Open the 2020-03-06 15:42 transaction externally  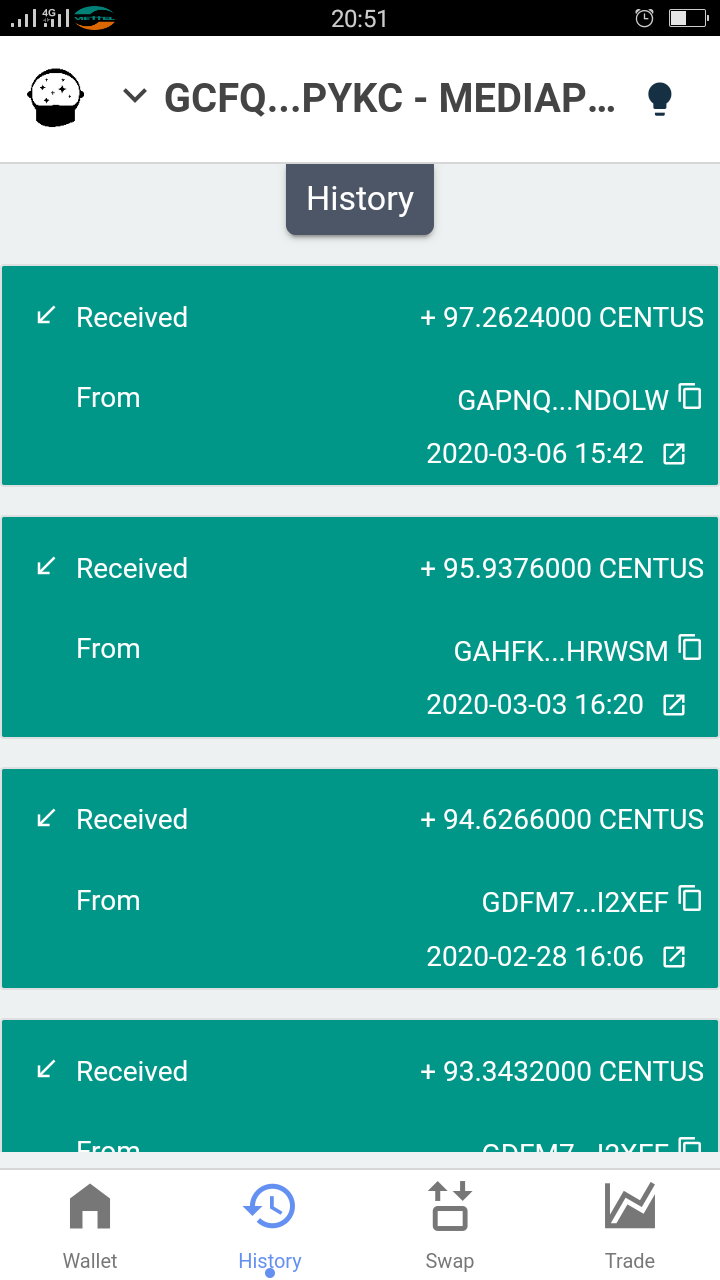(675, 454)
